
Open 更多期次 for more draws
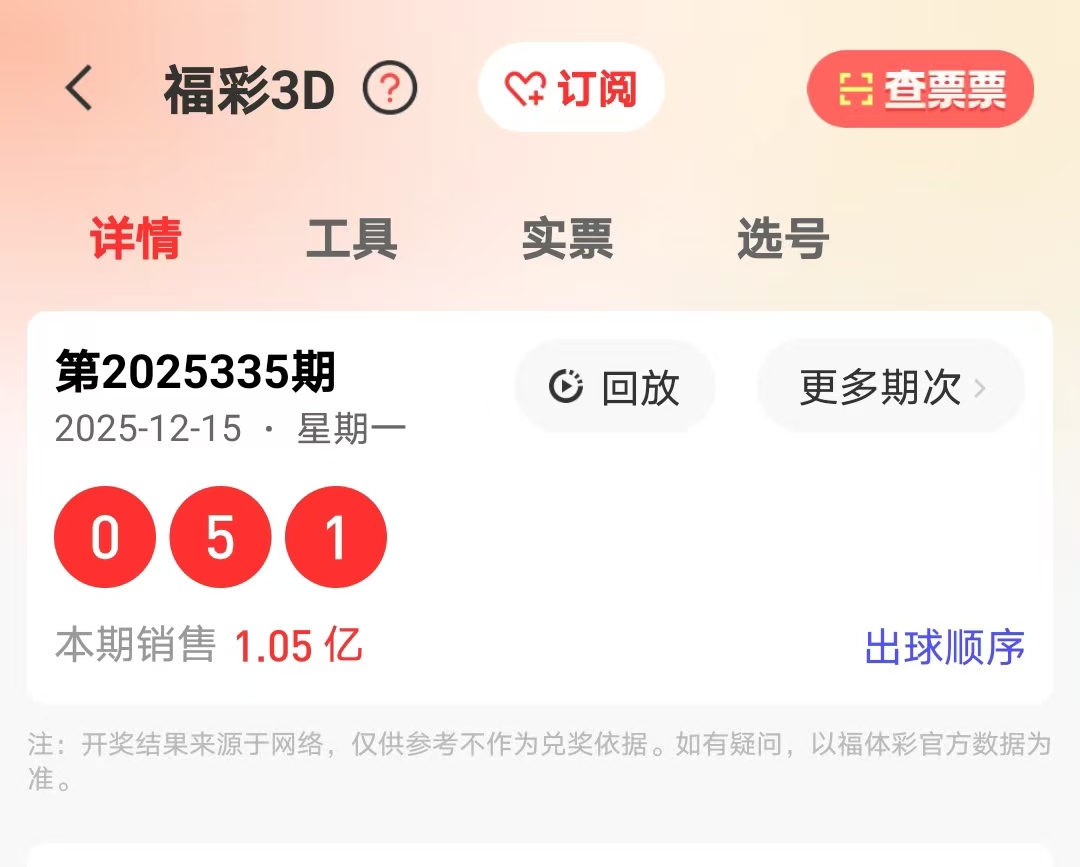coord(891,387)
